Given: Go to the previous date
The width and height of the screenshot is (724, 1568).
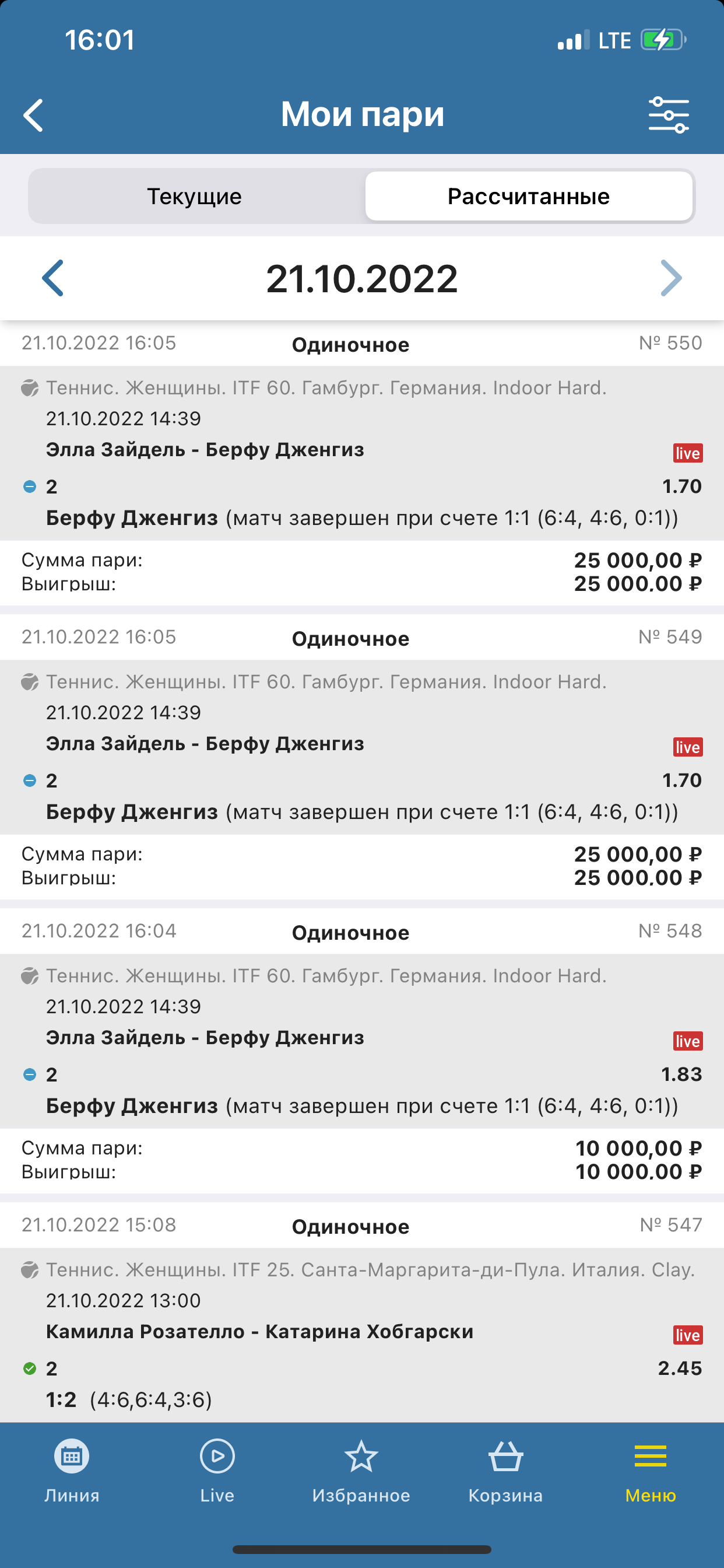Looking at the screenshot, I should click(x=53, y=278).
